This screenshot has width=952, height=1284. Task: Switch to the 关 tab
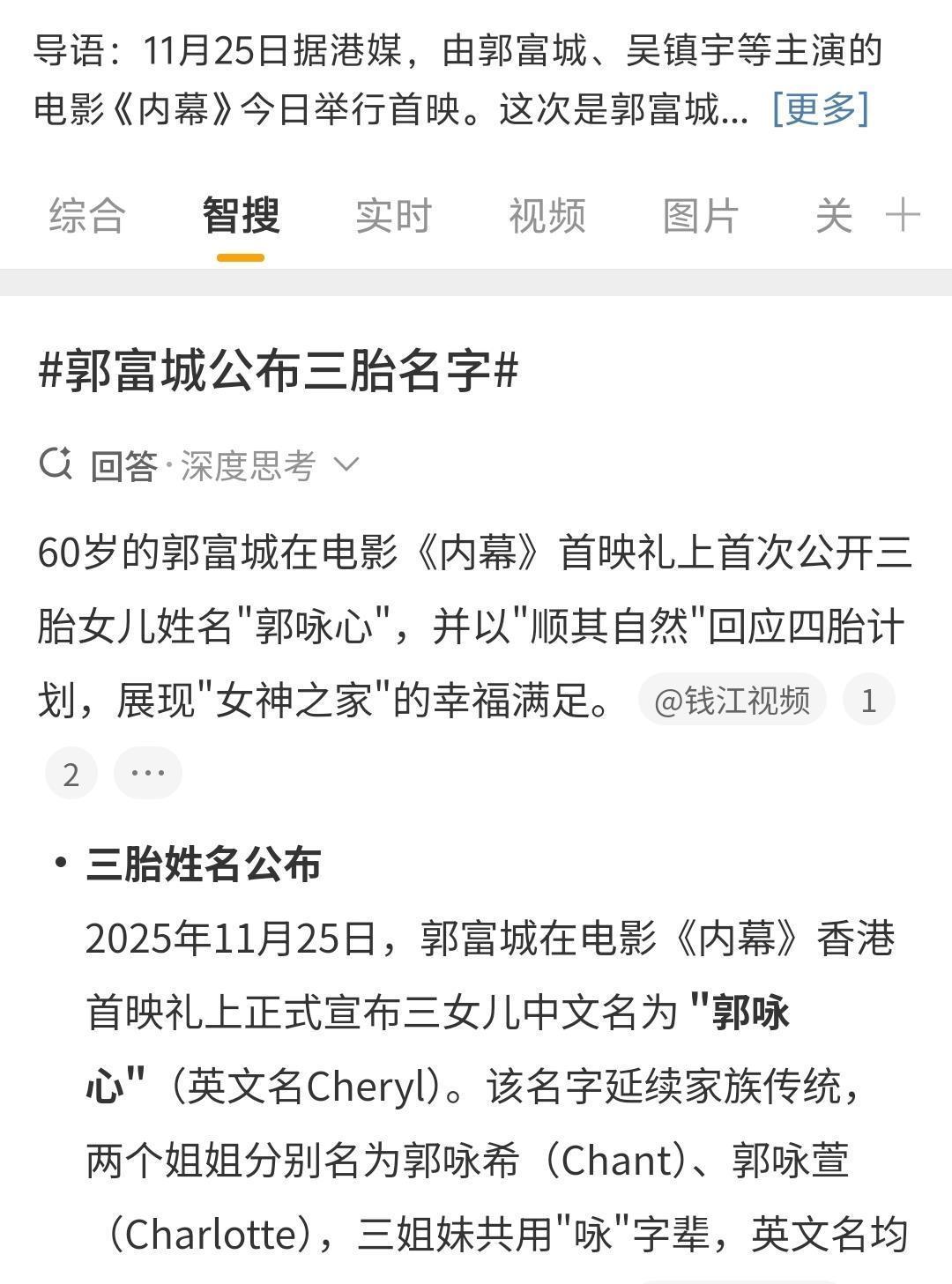tap(834, 216)
